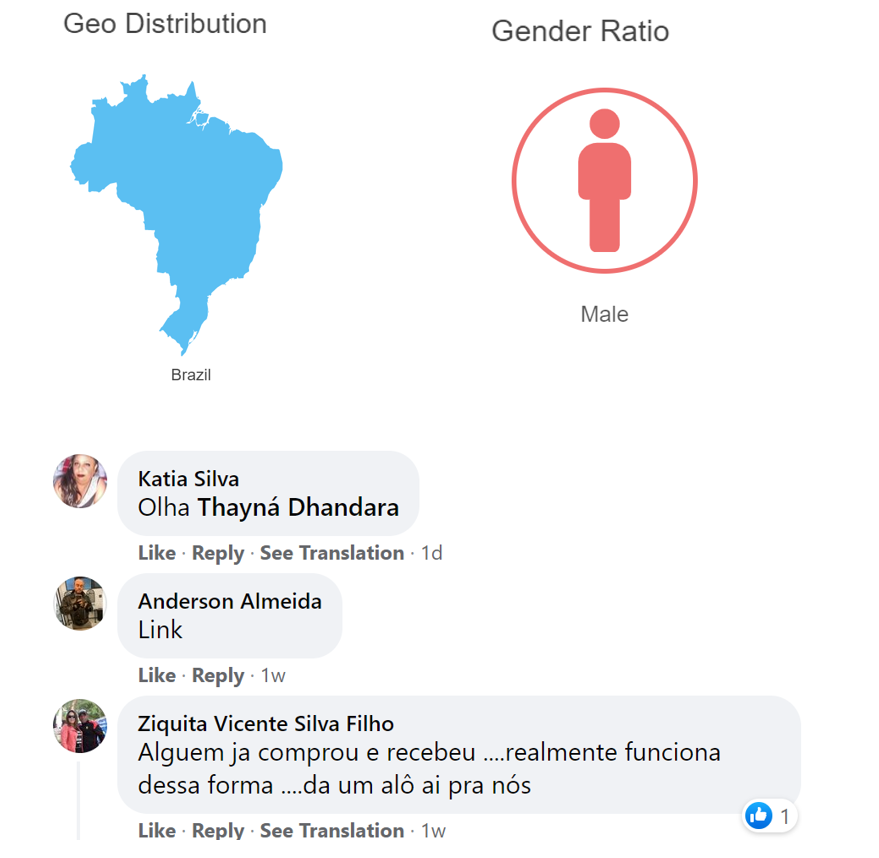
Task: Open the tagged Thayná Dhandara profile
Action: pyautogui.click(x=298, y=507)
